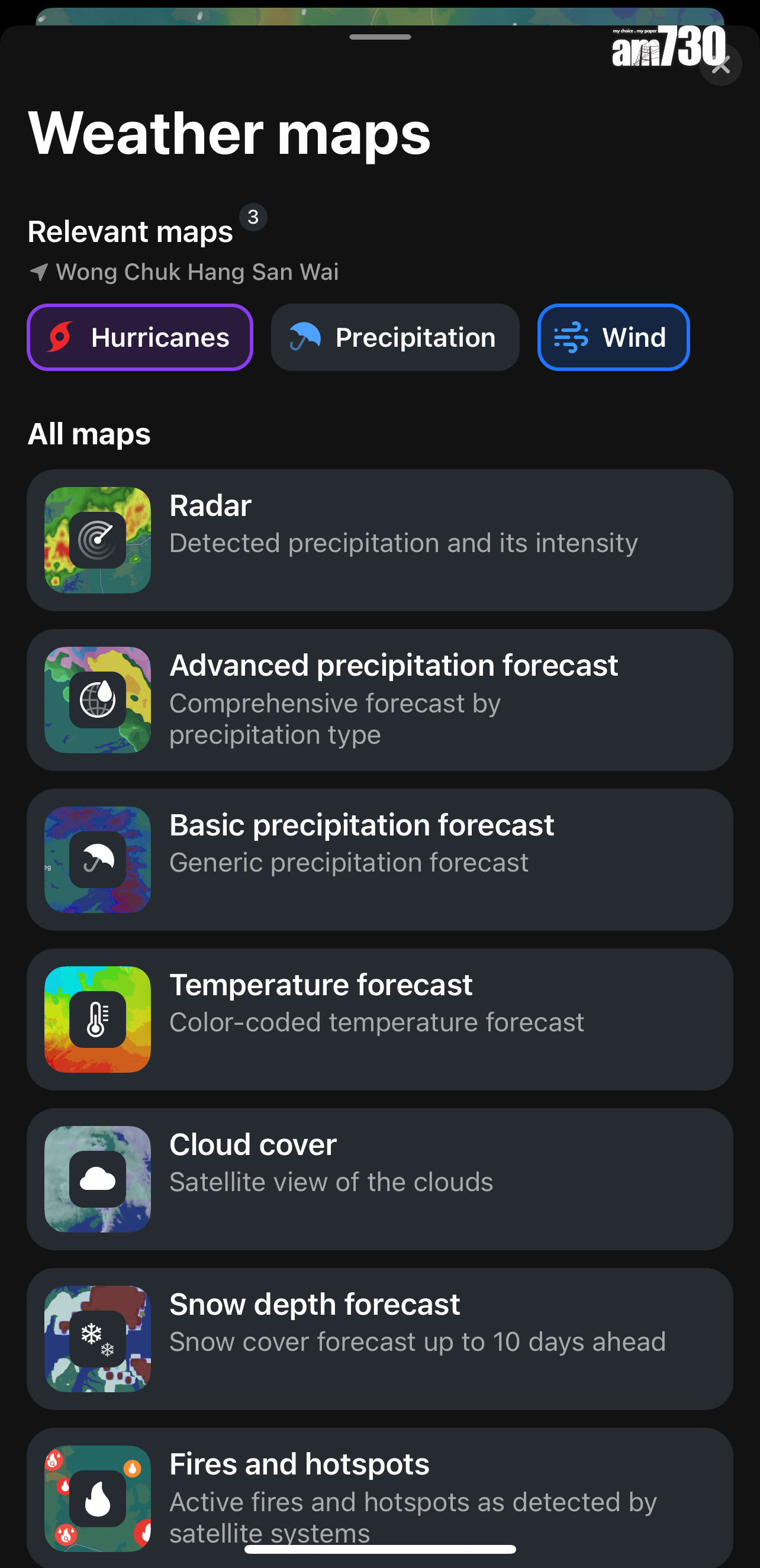760x1568 pixels.
Task: Open the Temperature forecast map
Action: click(380, 1019)
